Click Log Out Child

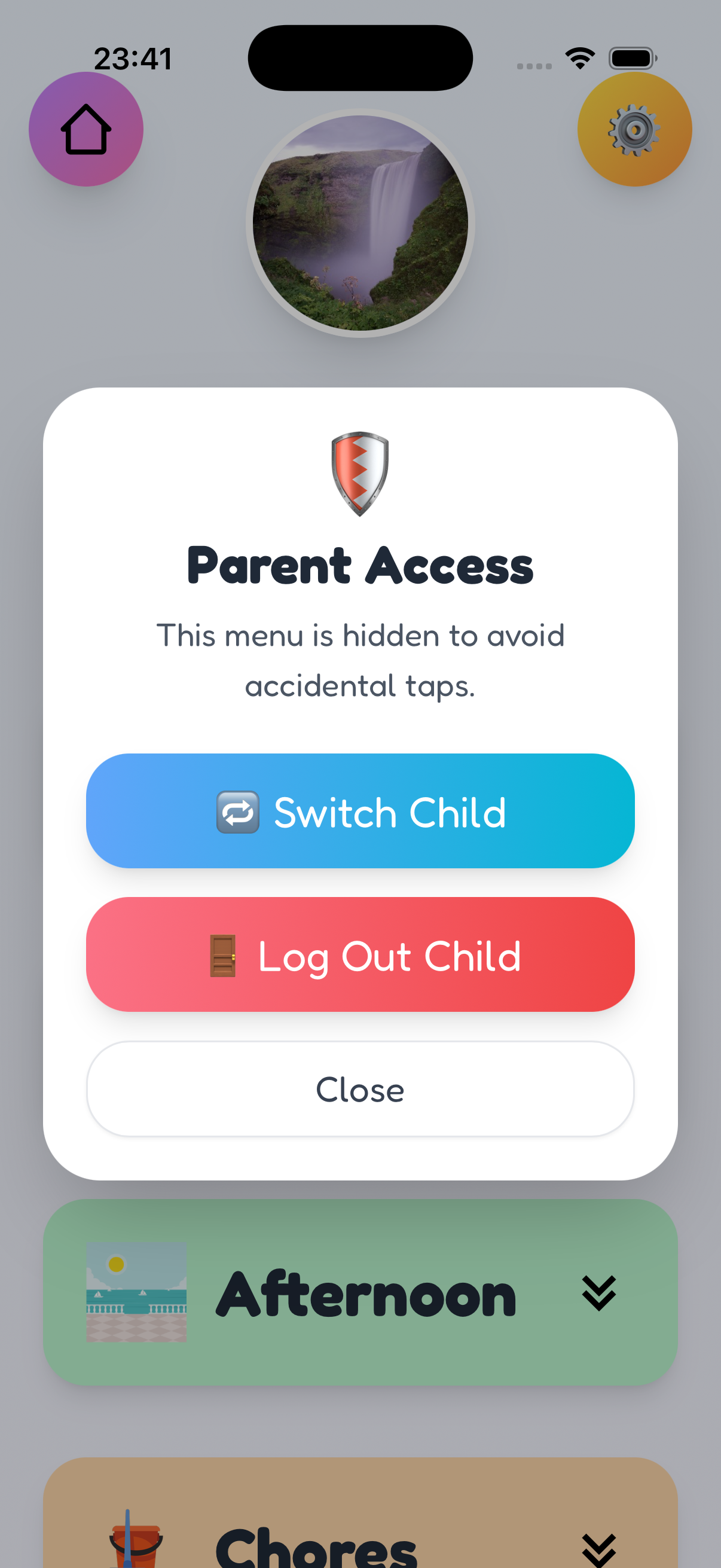360,956
